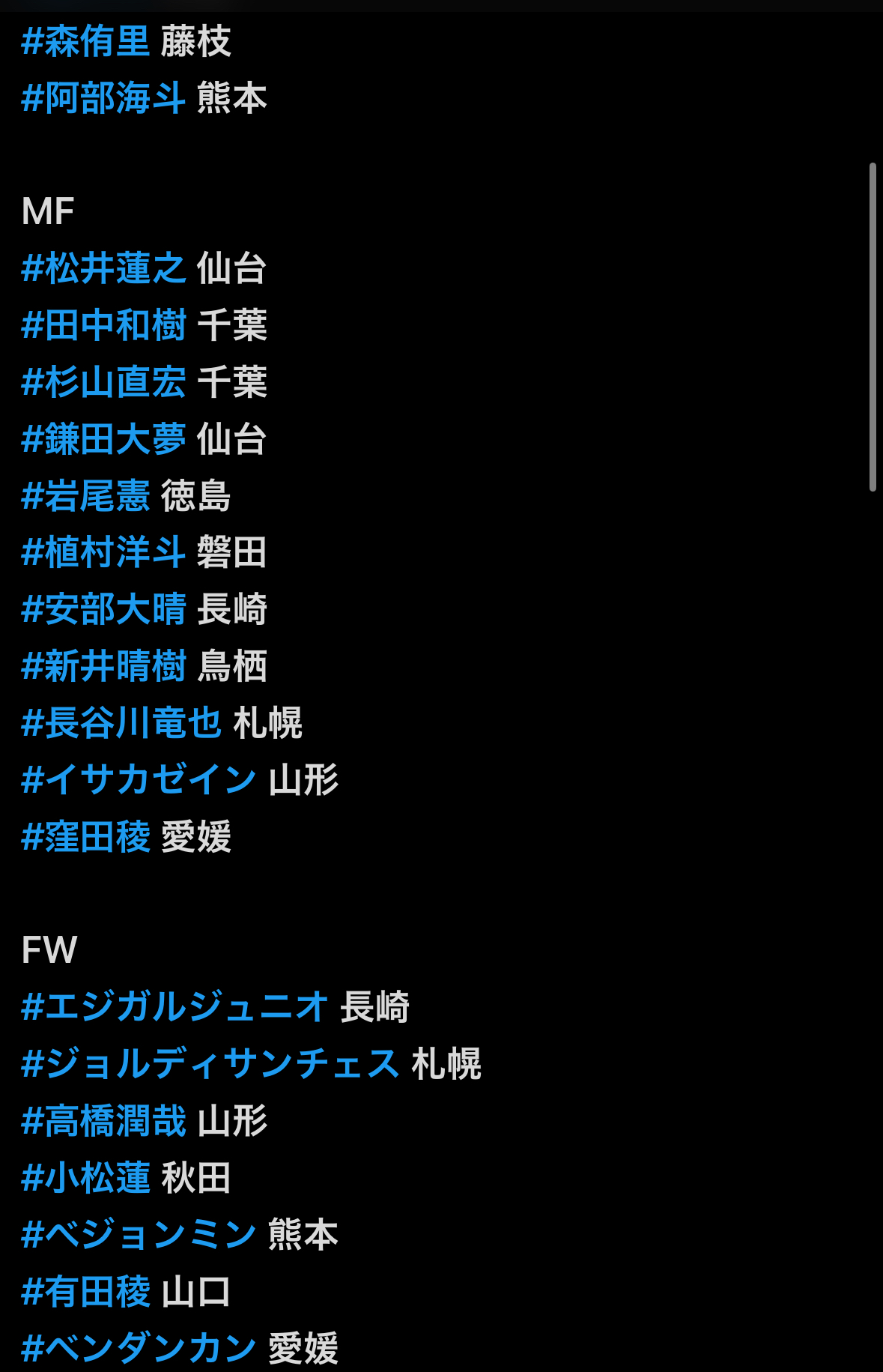The image size is (883, 1372).
Task: Open the #植村洋斗 hashtag
Action: tap(104, 553)
